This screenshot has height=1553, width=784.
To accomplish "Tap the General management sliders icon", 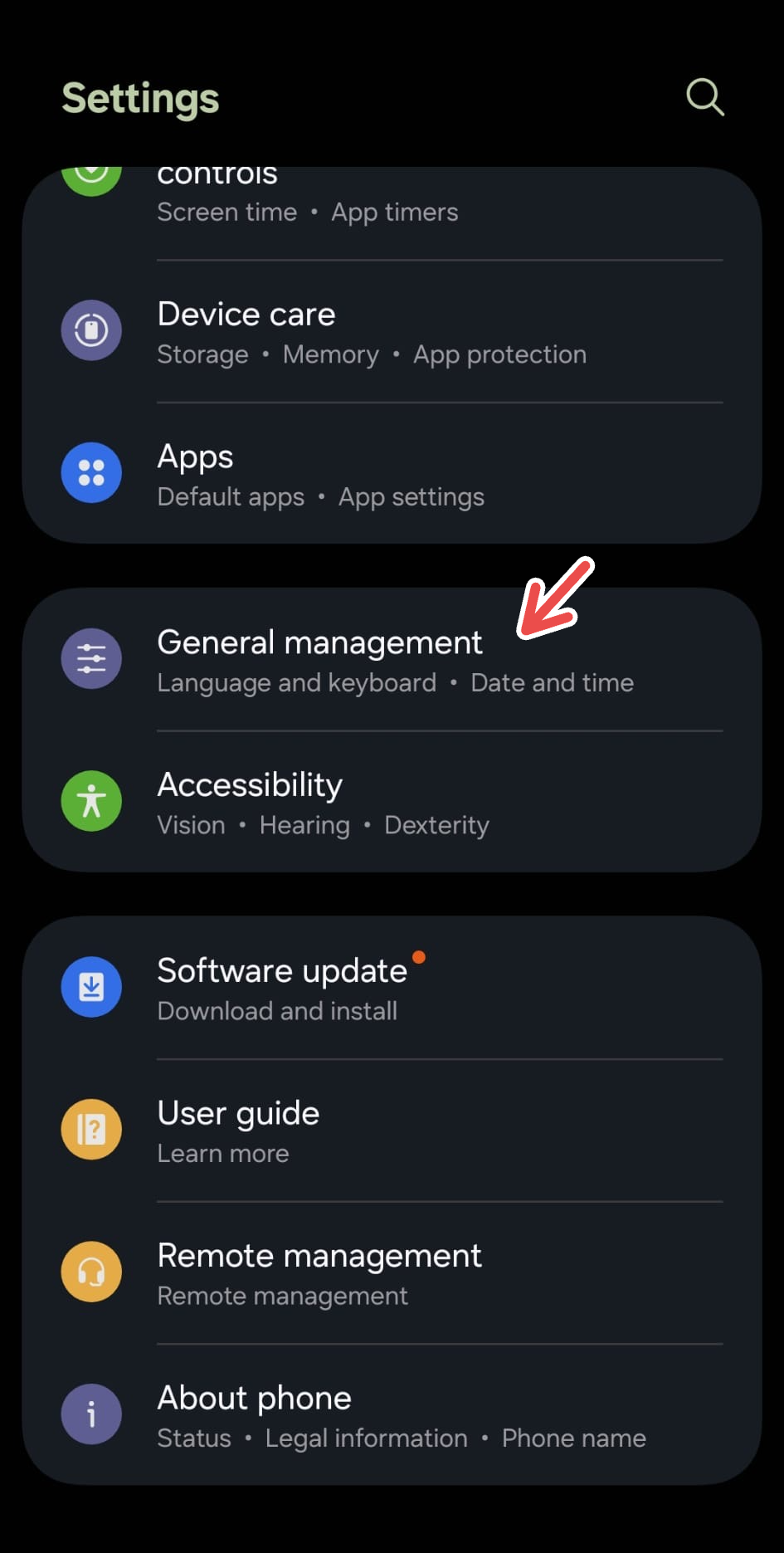I will (x=91, y=658).
